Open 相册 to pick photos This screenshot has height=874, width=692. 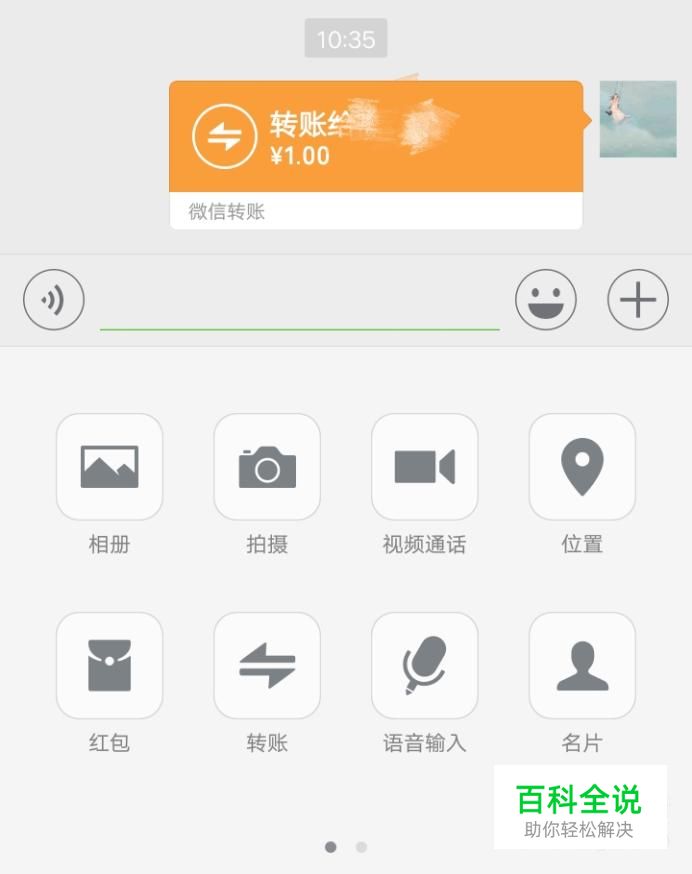pyautogui.click(x=109, y=467)
